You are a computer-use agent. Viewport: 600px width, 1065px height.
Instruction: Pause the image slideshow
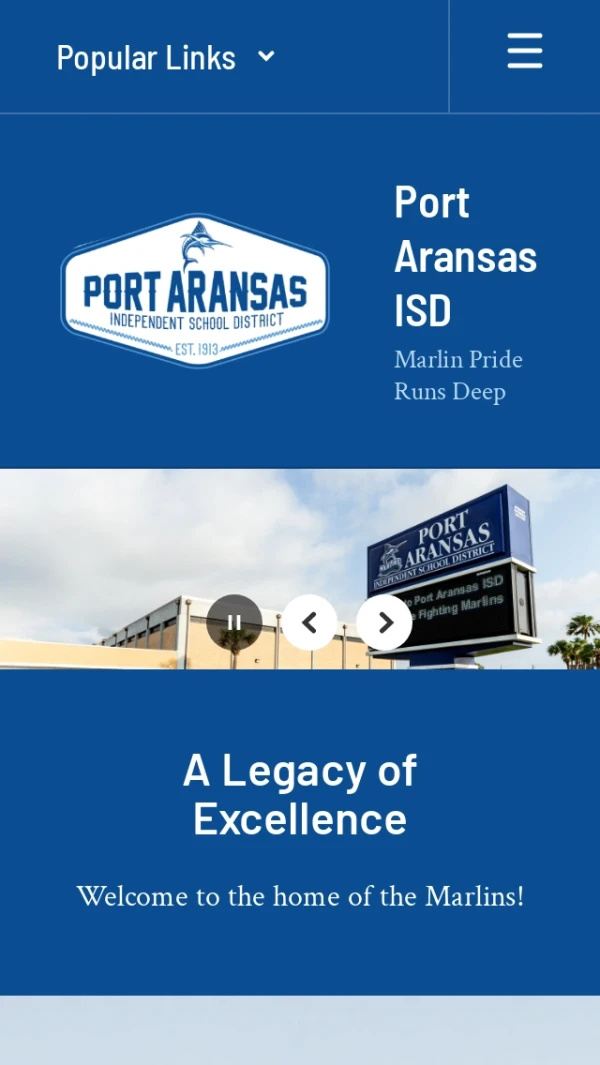pyautogui.click(x=234, y=622)
